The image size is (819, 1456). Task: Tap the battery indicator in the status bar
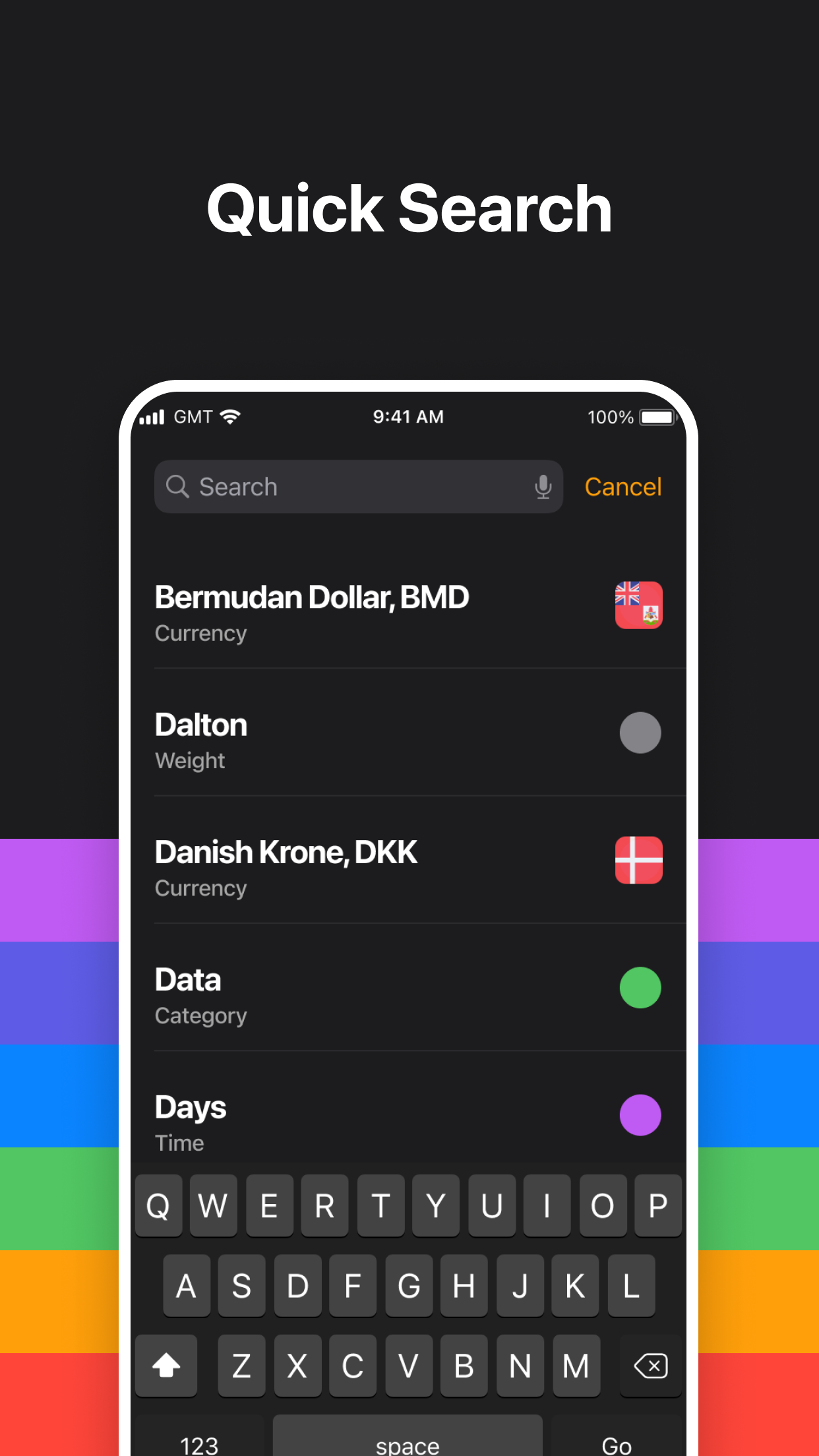coord(657,417)
